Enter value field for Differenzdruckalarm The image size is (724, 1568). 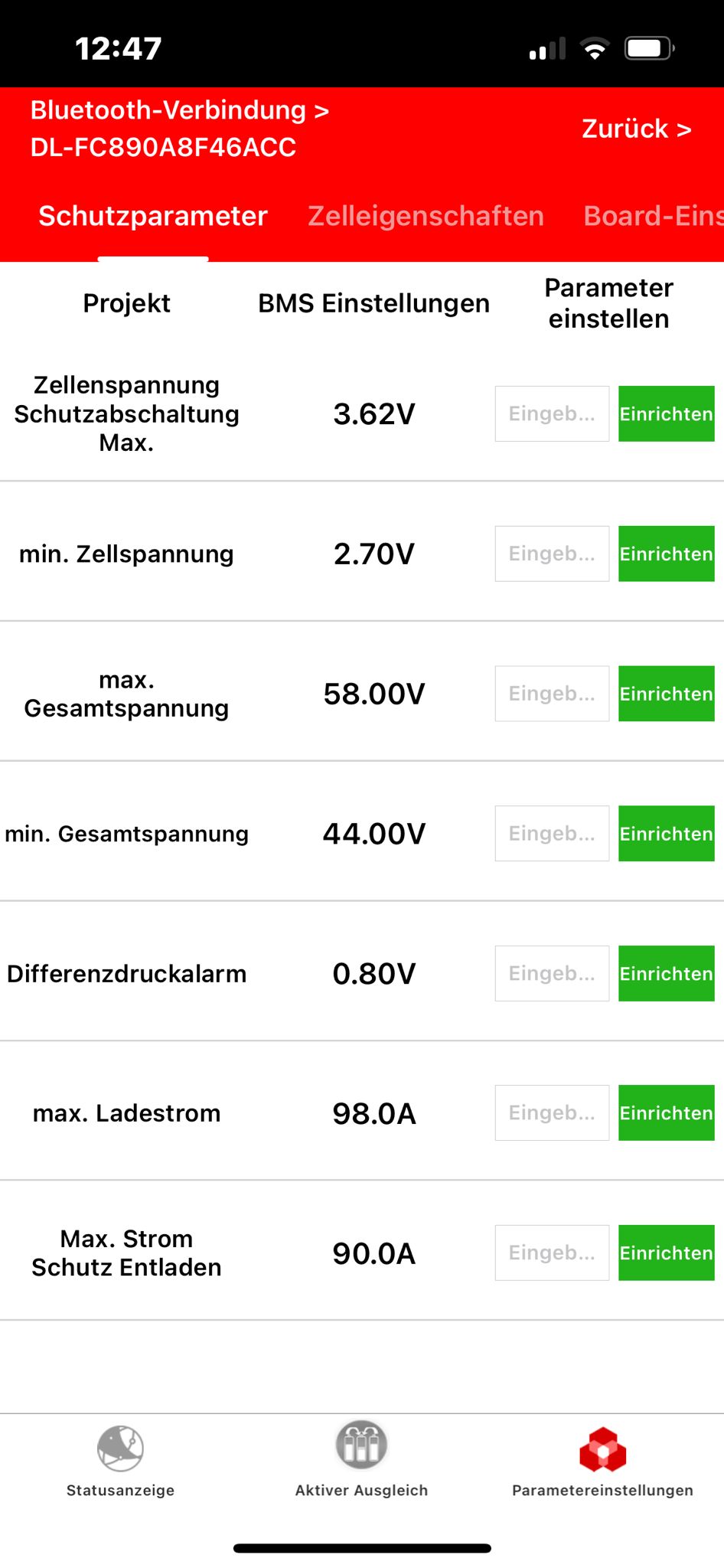tap(552, 974)
